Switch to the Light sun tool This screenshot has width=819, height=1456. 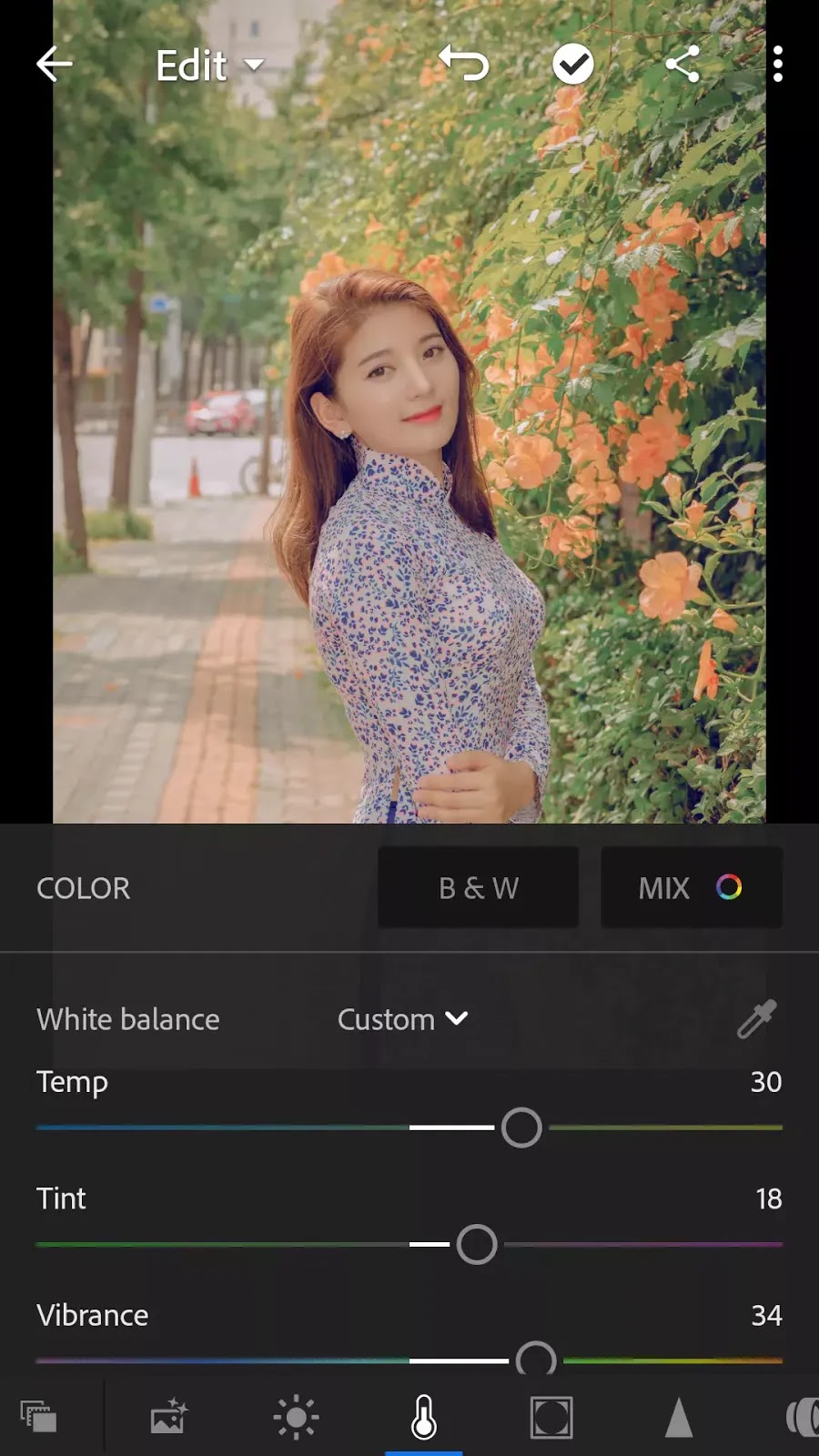(296, 1417)
